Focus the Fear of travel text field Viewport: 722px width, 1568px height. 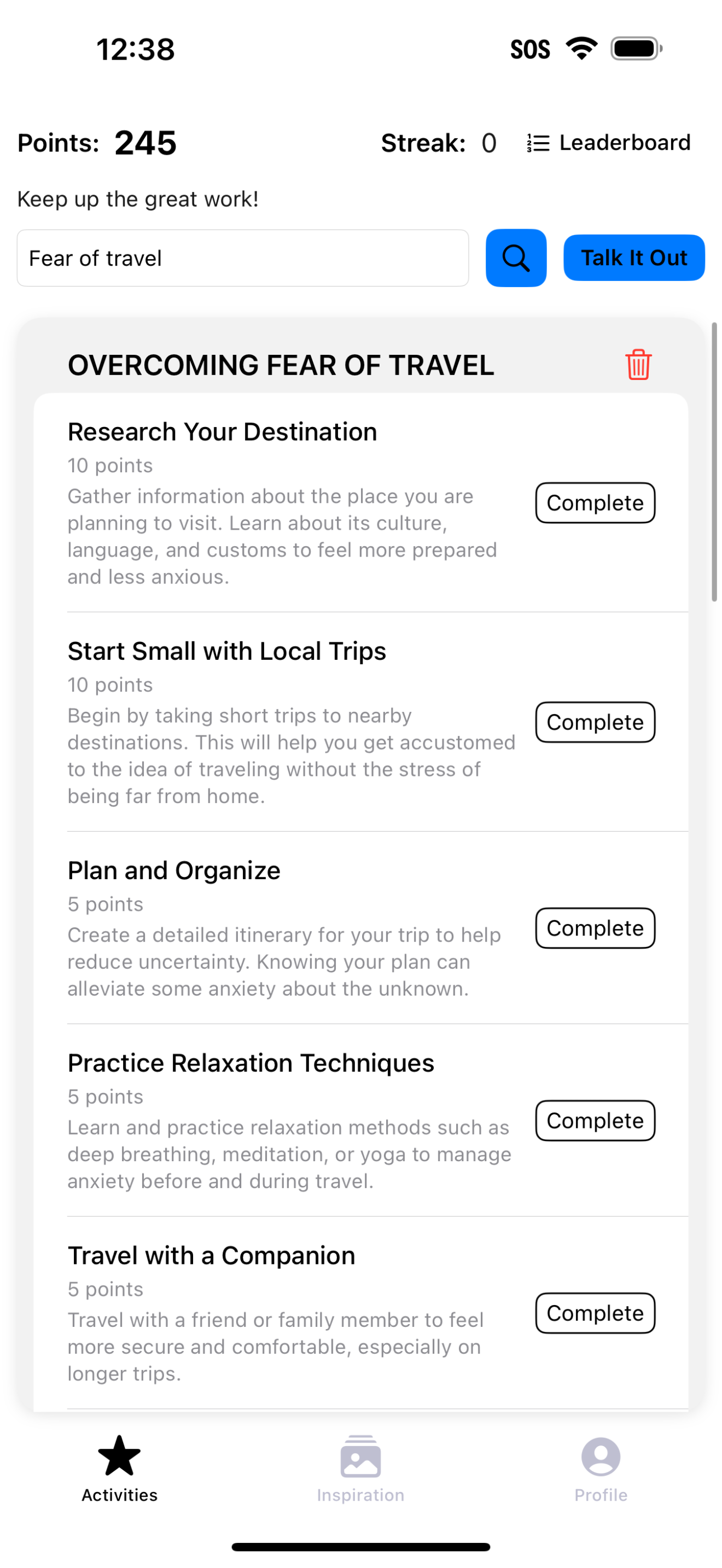(243, 258)
